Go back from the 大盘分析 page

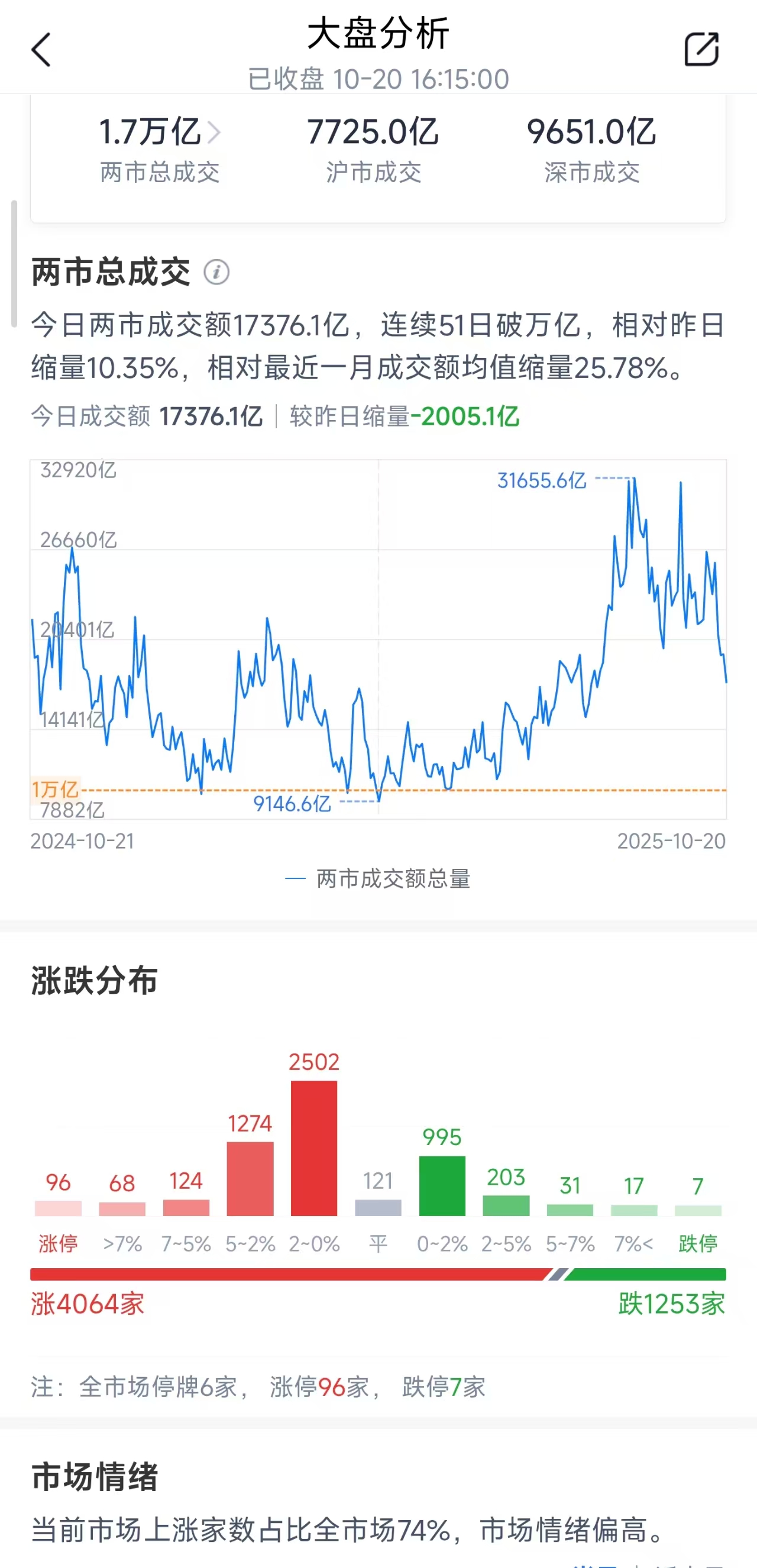(x=41, y=49)
